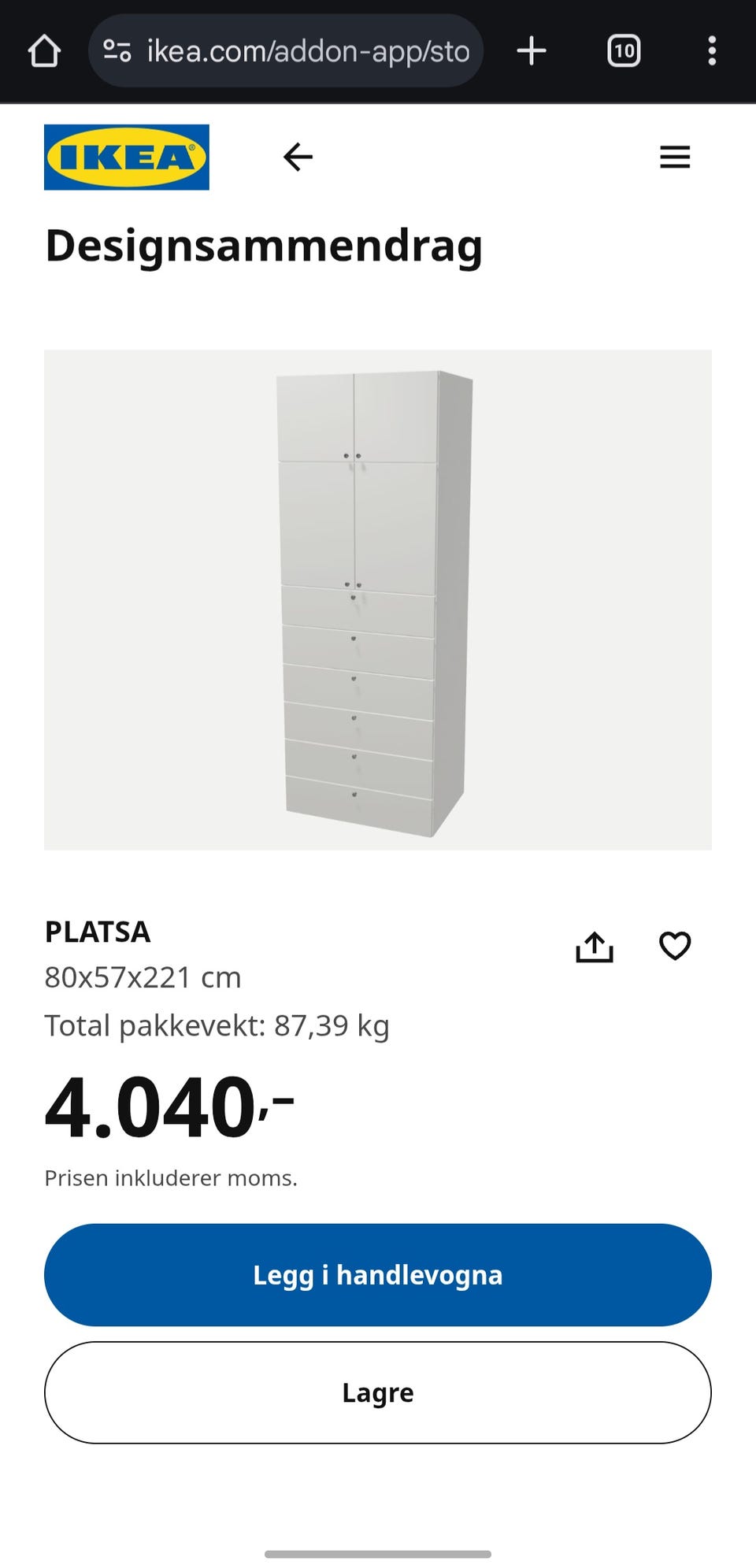Add PLATSA to favorites with heart icon
Viewport: 756px width, 1568px height.
click(x=675, y=946)
